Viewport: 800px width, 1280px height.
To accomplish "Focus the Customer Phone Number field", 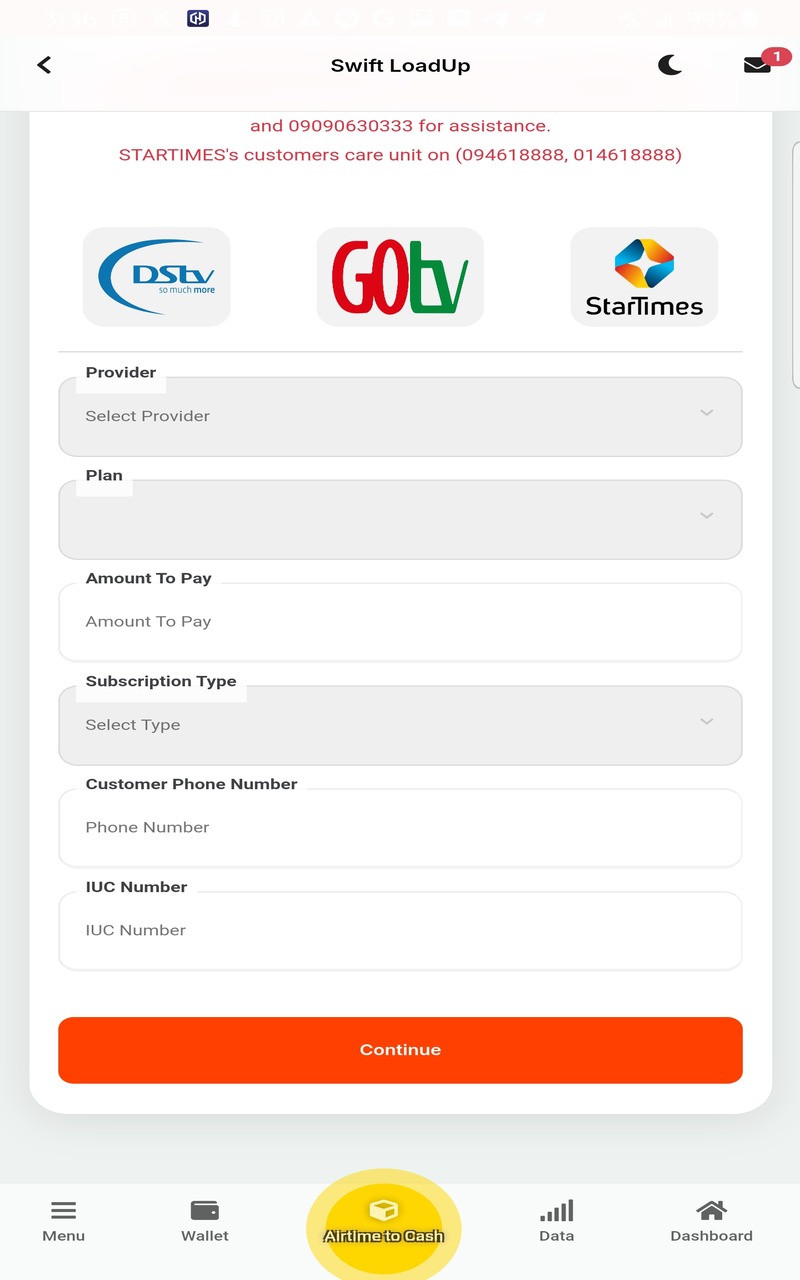I will point(400,828).
